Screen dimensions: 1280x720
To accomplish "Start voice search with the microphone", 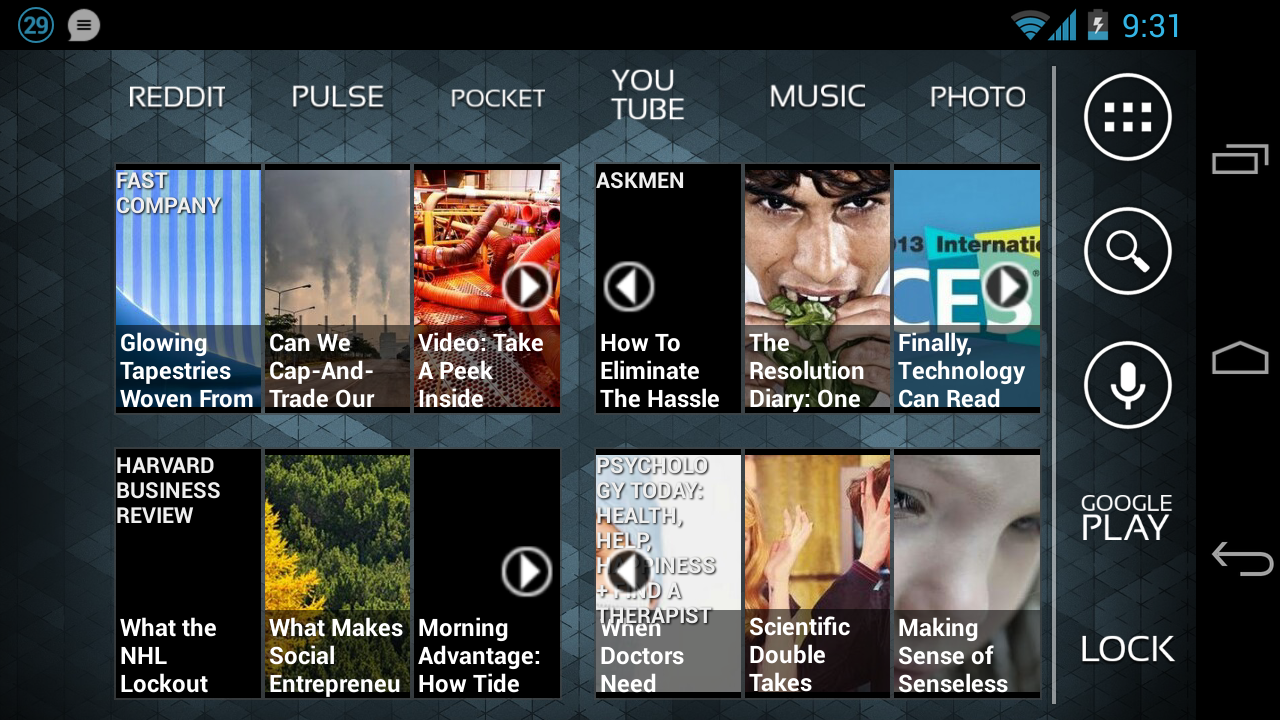I will [x=1127, y=385].
